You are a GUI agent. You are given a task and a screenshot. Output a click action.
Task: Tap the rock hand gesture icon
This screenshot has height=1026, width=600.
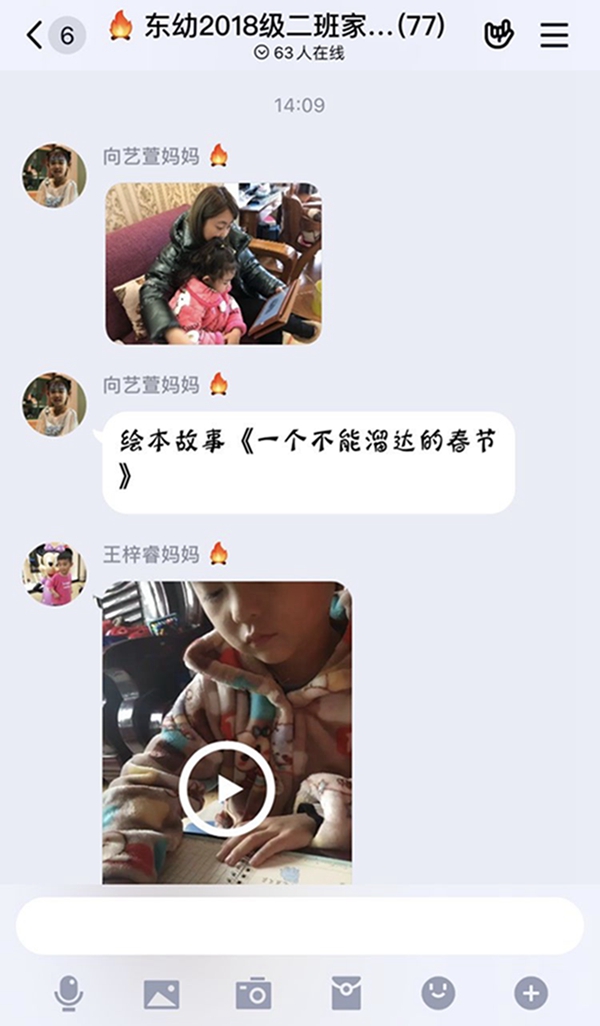(498, 36)
